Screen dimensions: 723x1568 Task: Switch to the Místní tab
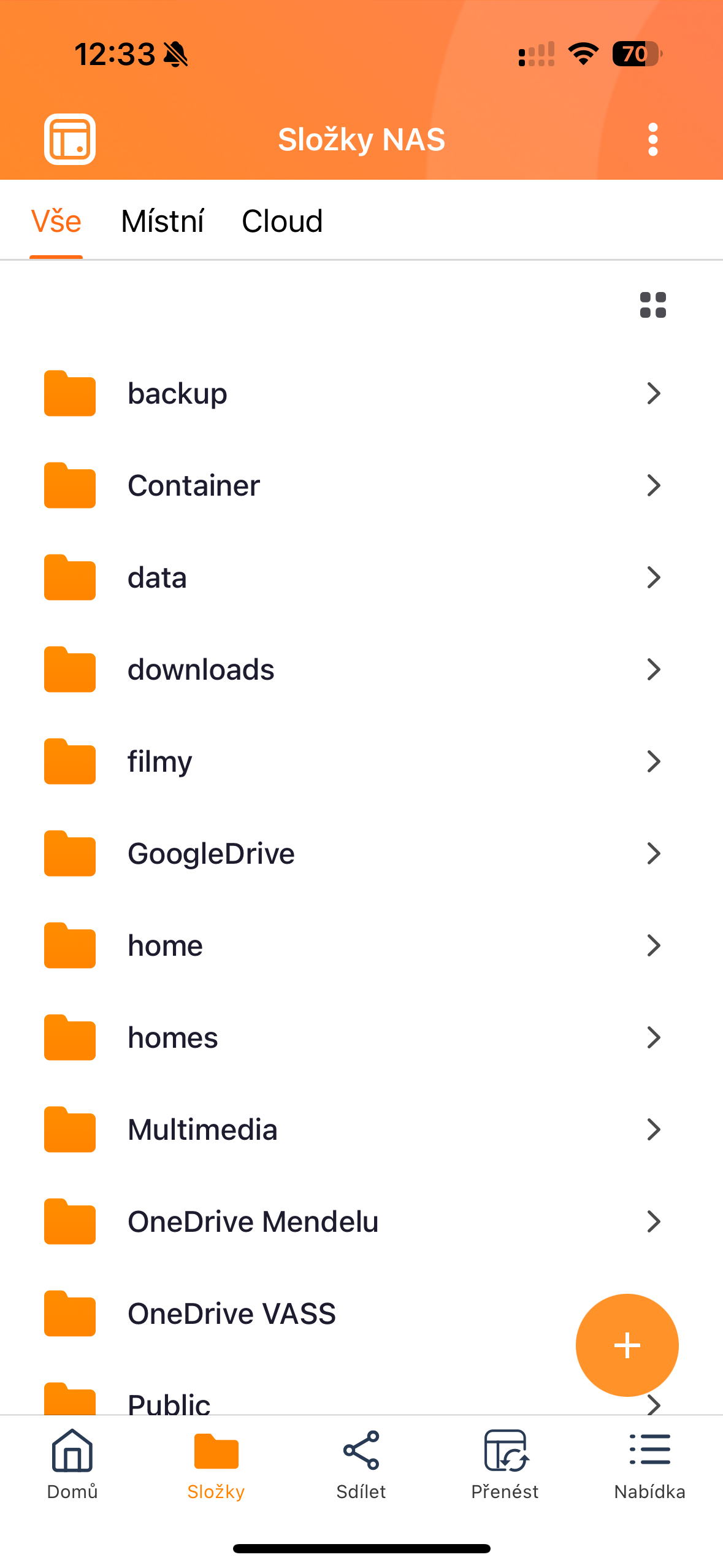pyautogui.click(x=162, y=220)
